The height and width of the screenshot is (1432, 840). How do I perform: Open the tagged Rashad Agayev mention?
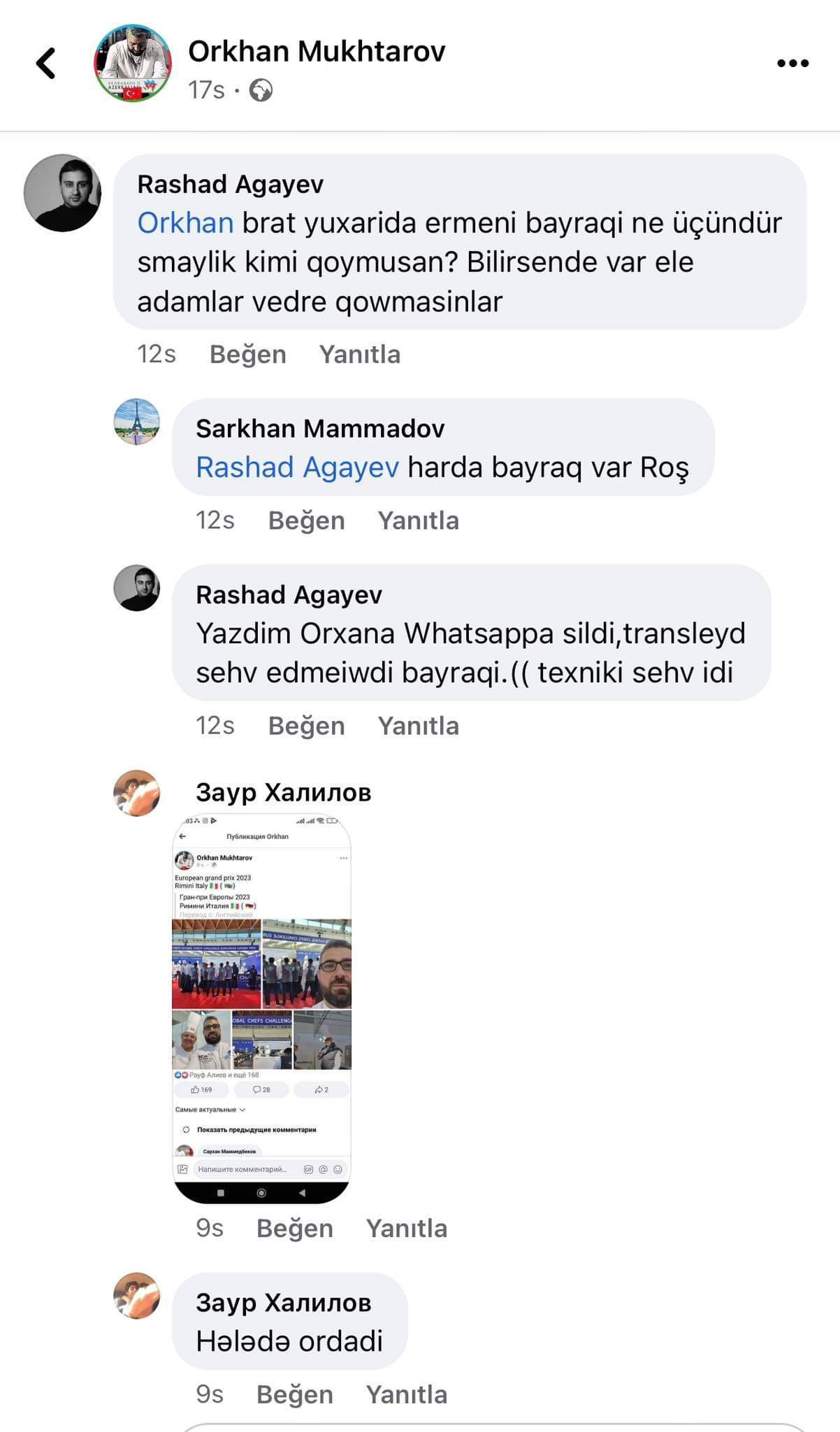pos(298,468)
